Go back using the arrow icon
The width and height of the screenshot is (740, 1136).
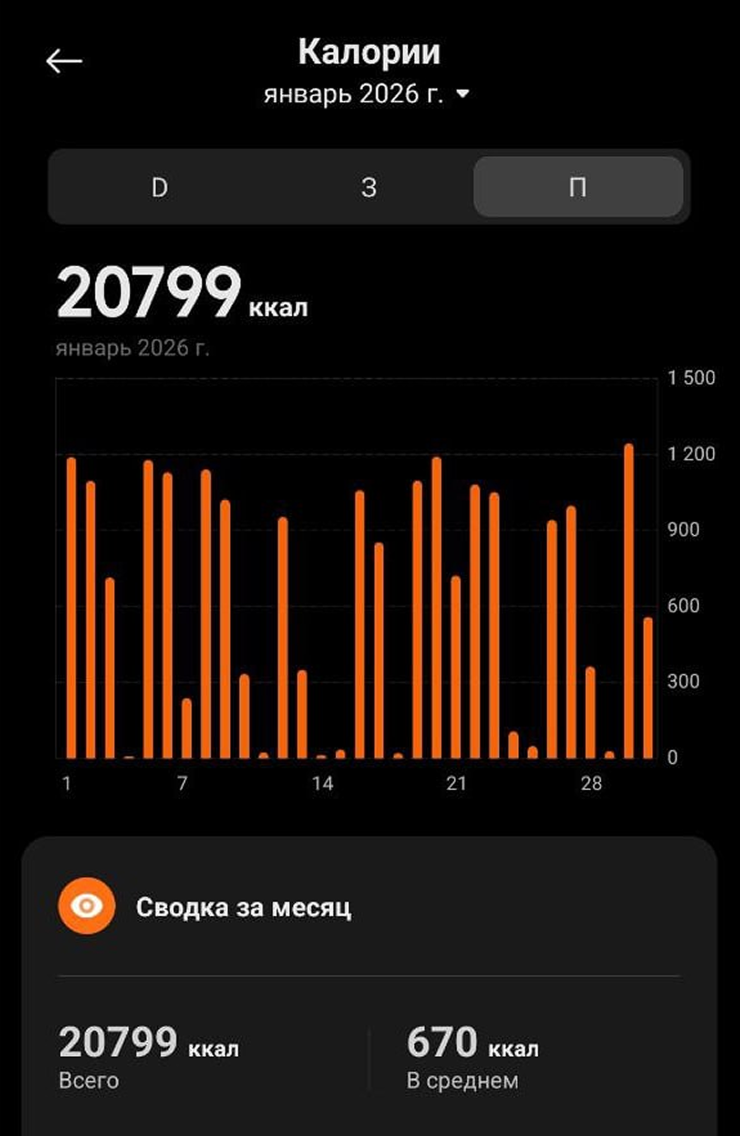(64, 61)
